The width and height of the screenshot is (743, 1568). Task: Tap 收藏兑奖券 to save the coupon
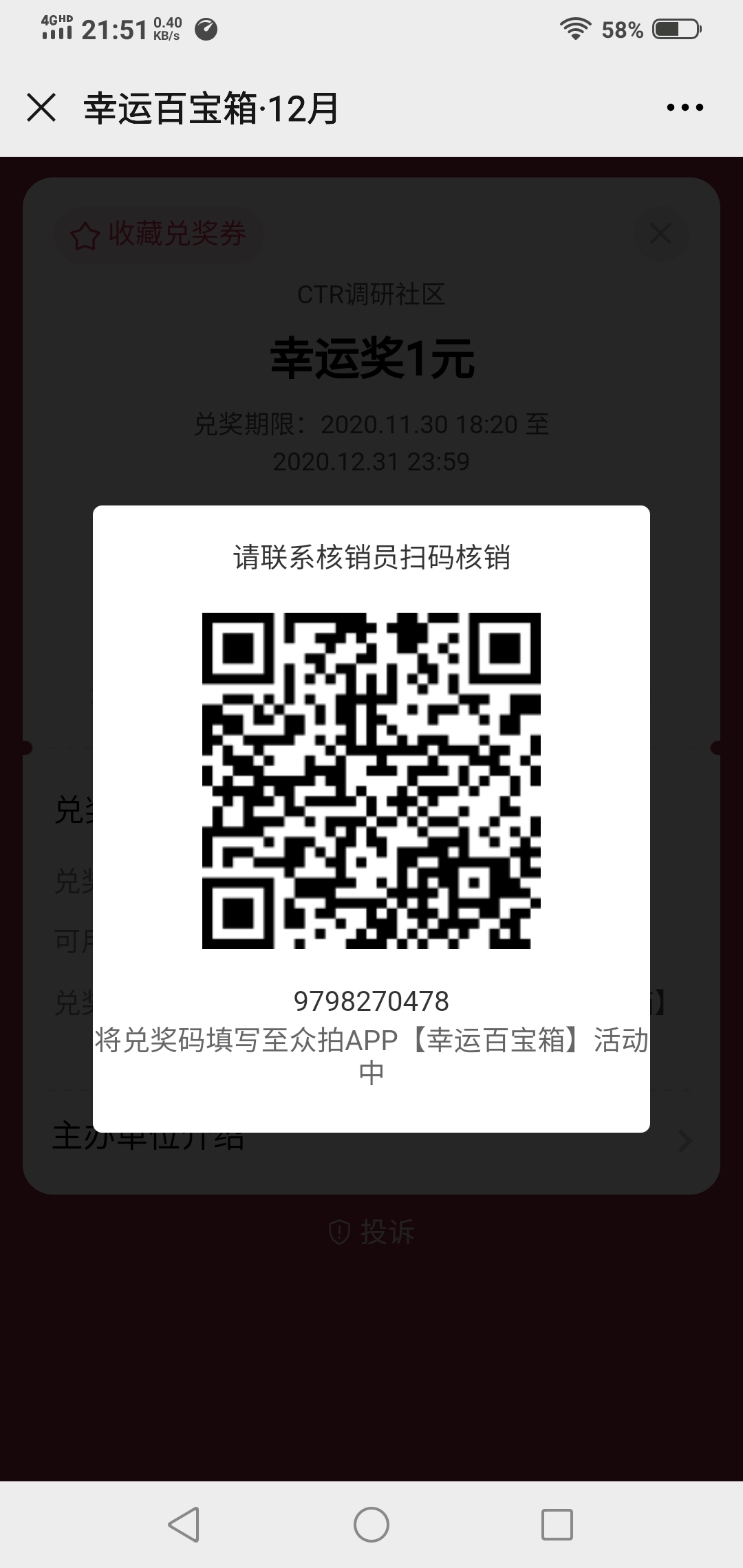point(159,235)
